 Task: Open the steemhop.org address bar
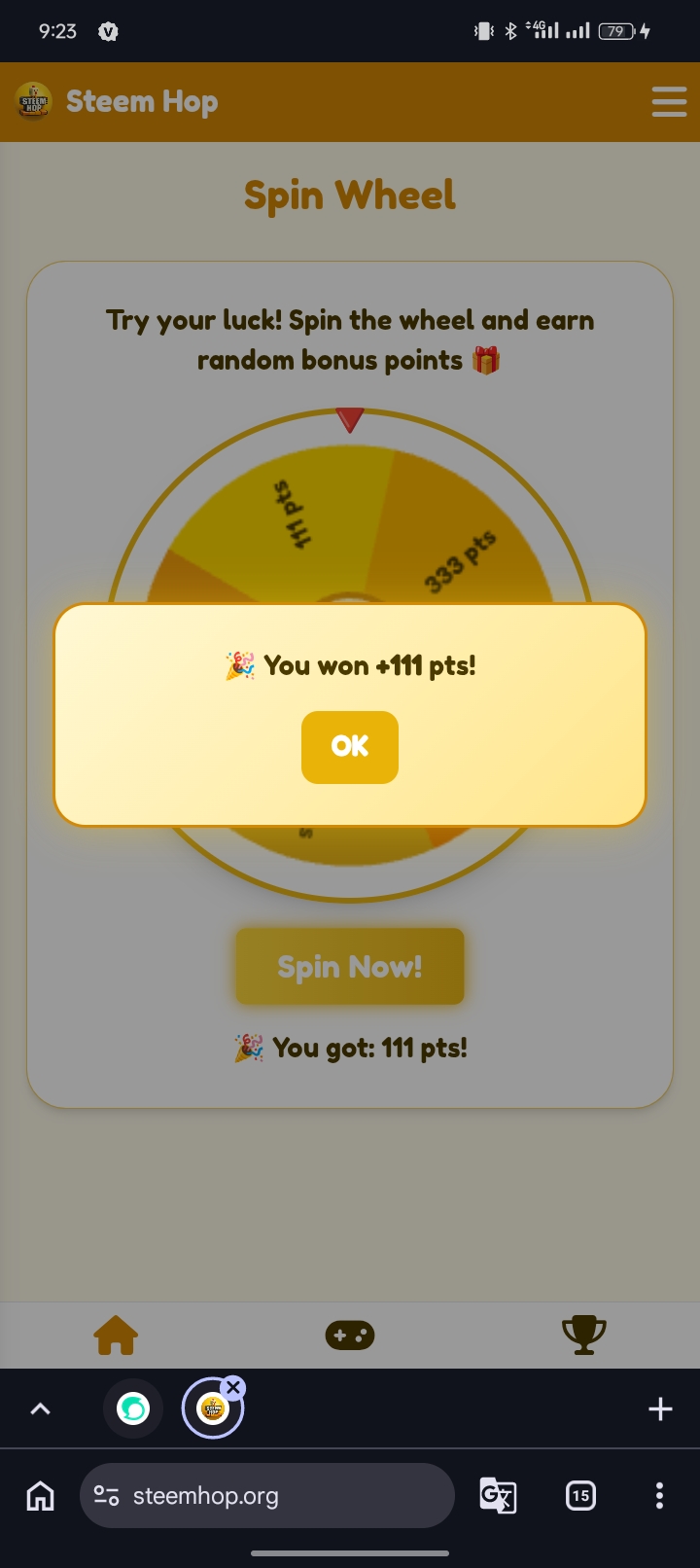coord(267,1495)
